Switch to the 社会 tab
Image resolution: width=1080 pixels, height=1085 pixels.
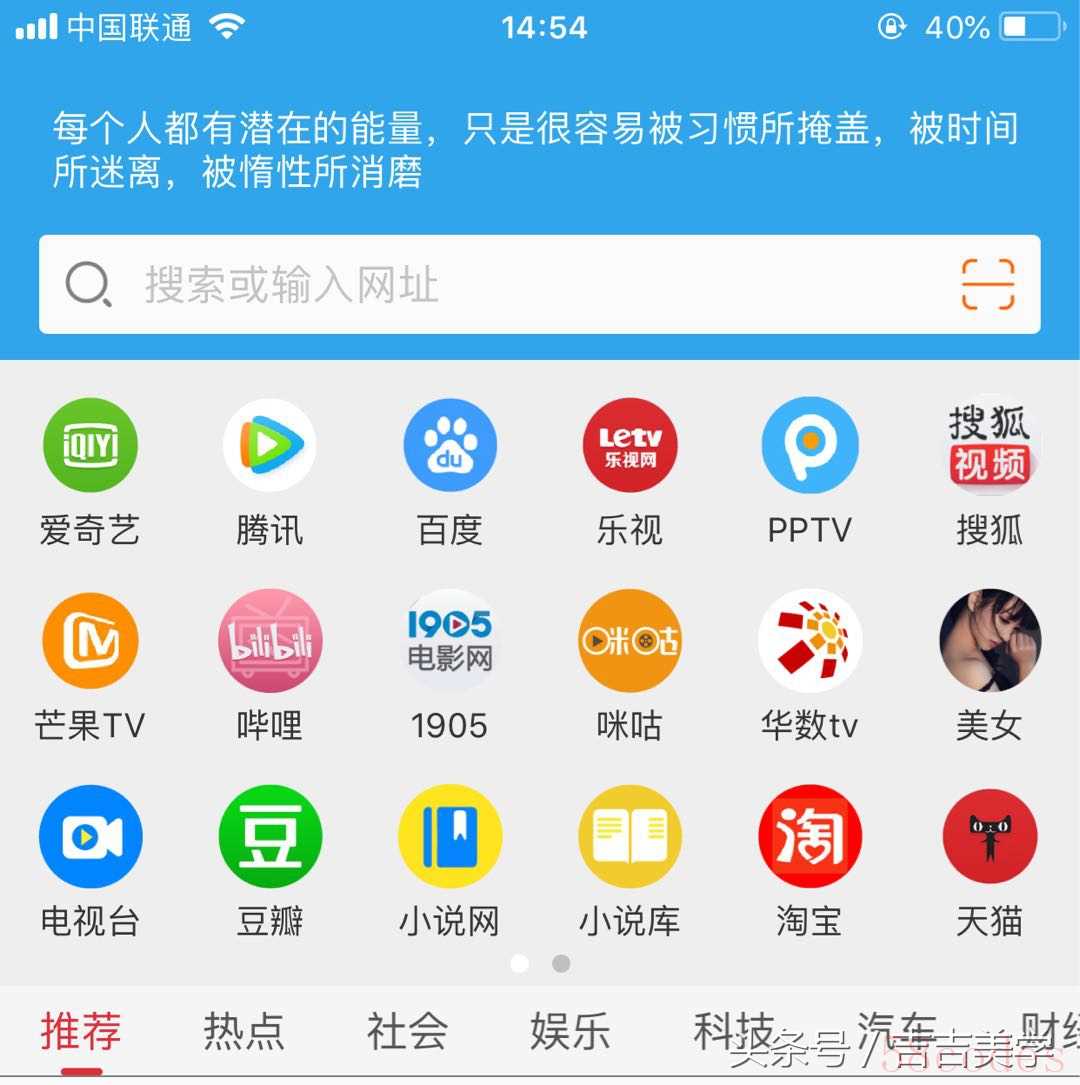(407, 1031)
